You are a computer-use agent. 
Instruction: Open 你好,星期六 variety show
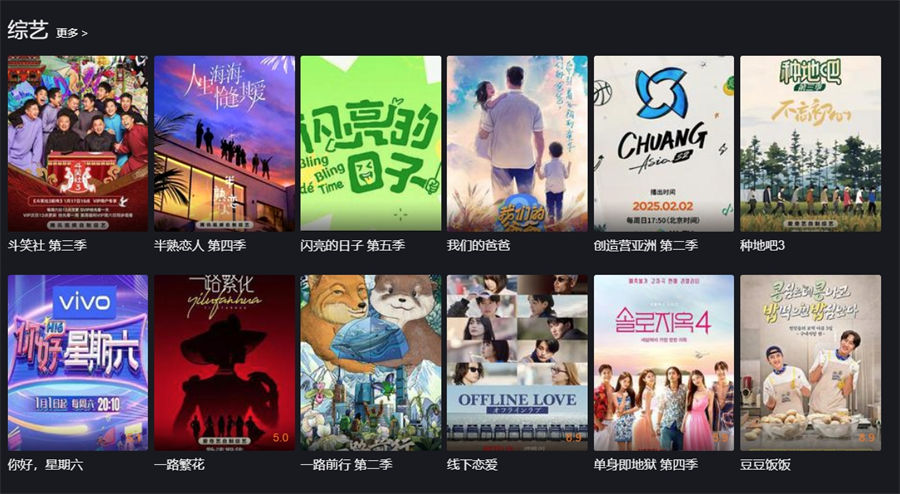tap(78, 362)
